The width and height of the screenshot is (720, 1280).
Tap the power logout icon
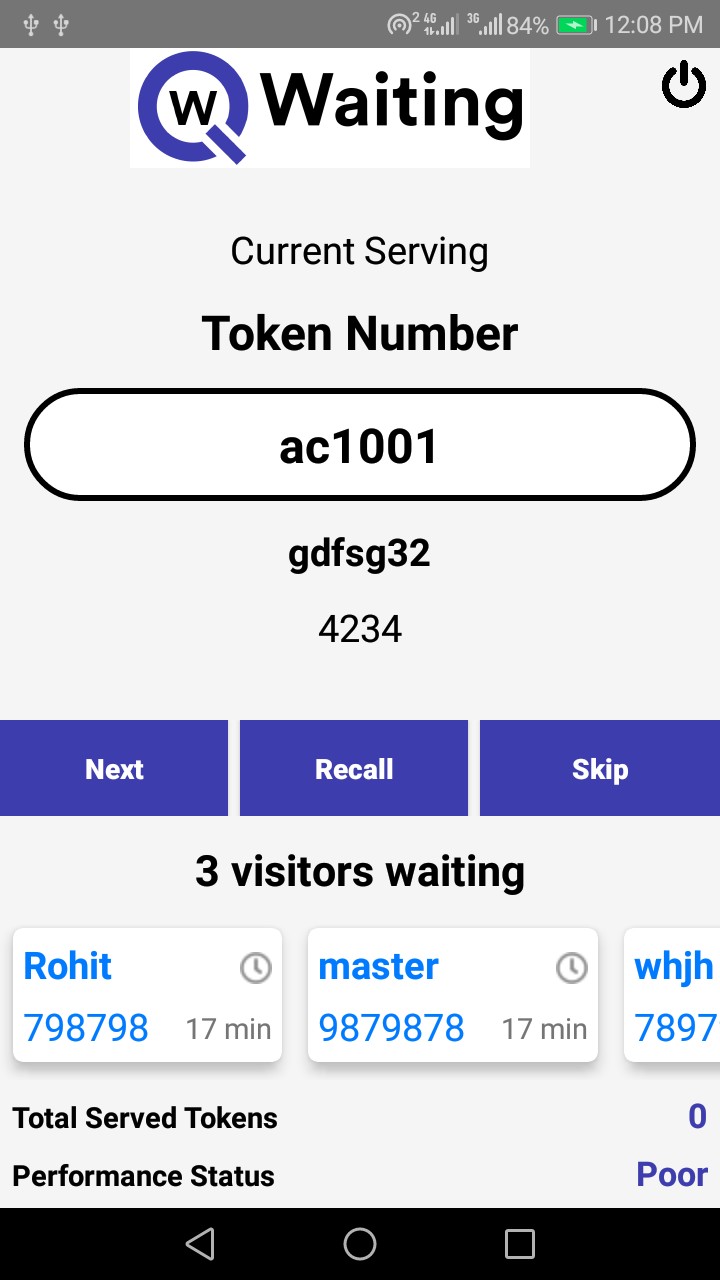tap(684, 84)
